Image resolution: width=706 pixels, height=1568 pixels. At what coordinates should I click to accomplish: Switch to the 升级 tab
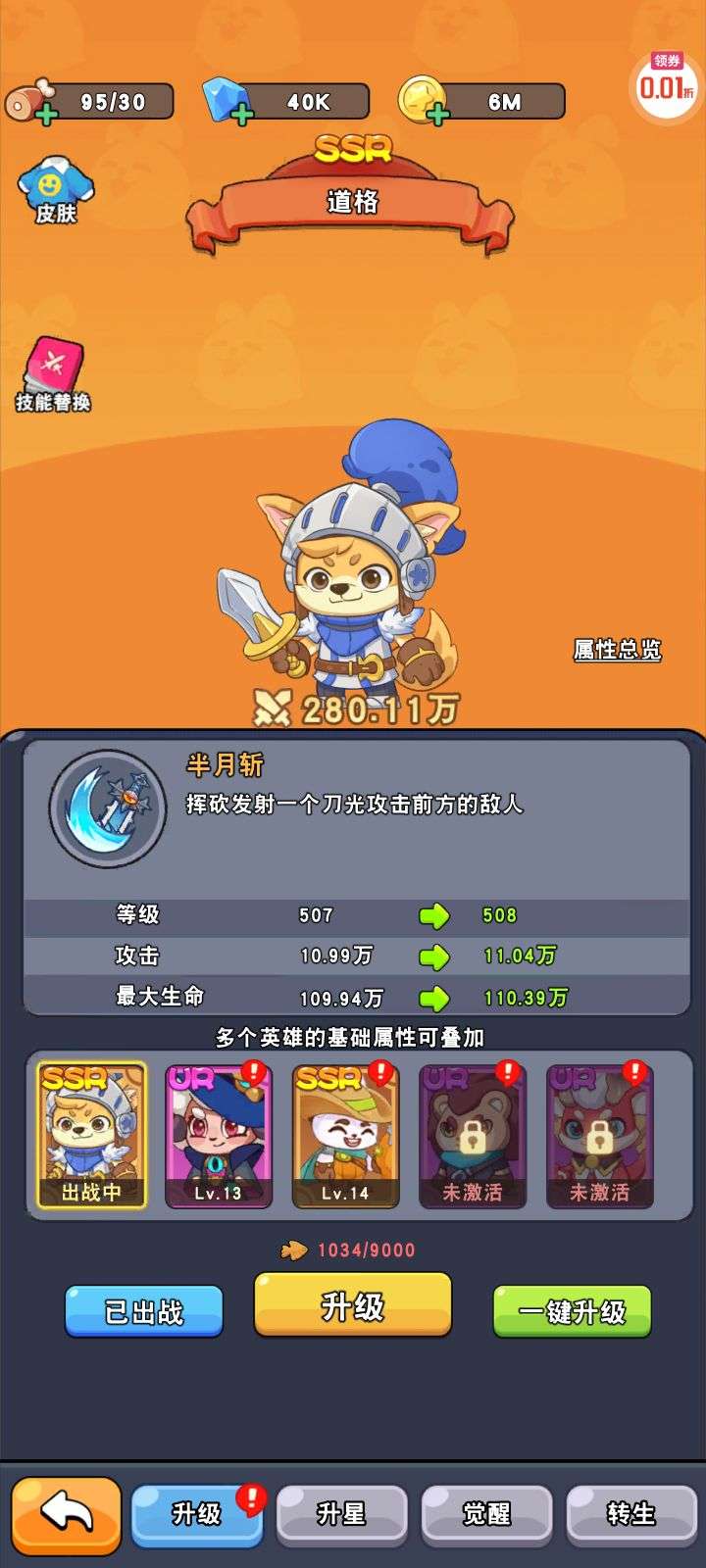197,1515
